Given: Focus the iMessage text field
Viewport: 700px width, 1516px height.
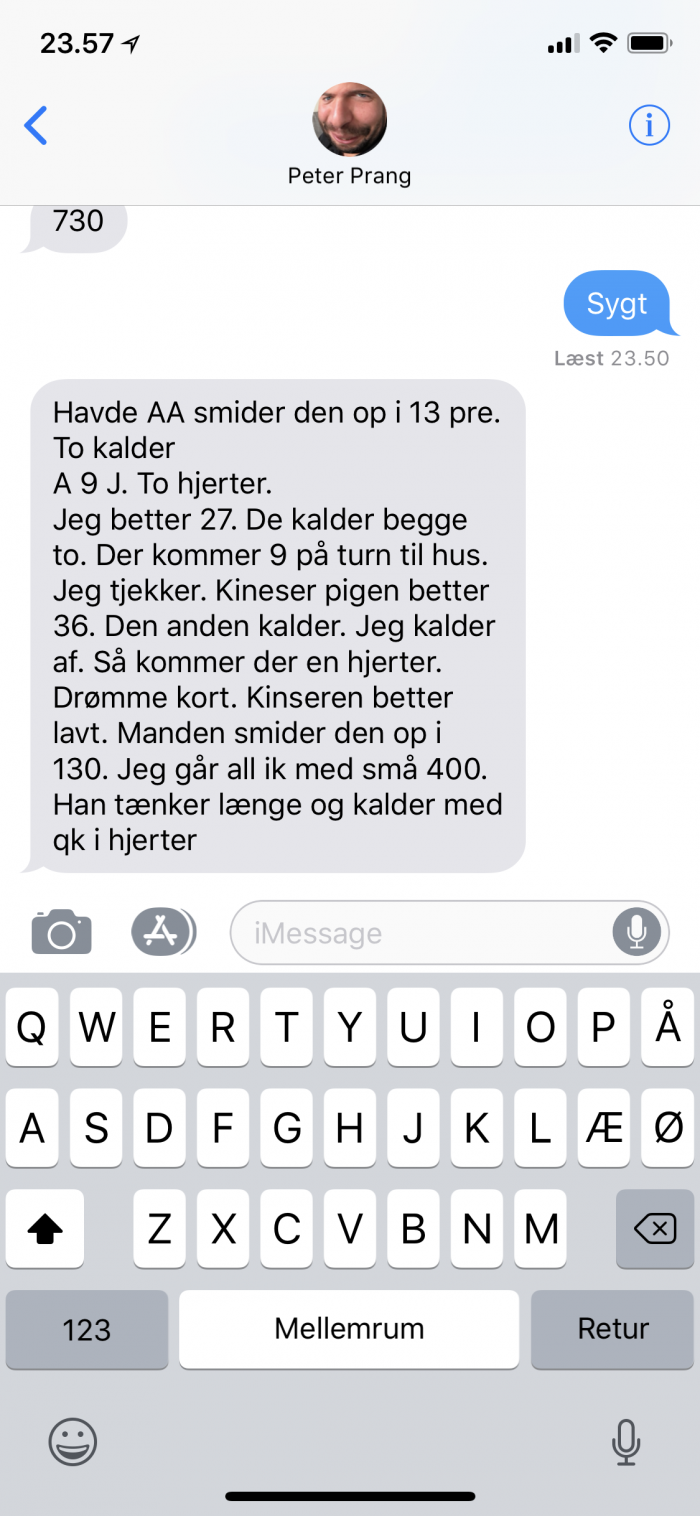Looking at the screenshot, I should coord(420,933).
